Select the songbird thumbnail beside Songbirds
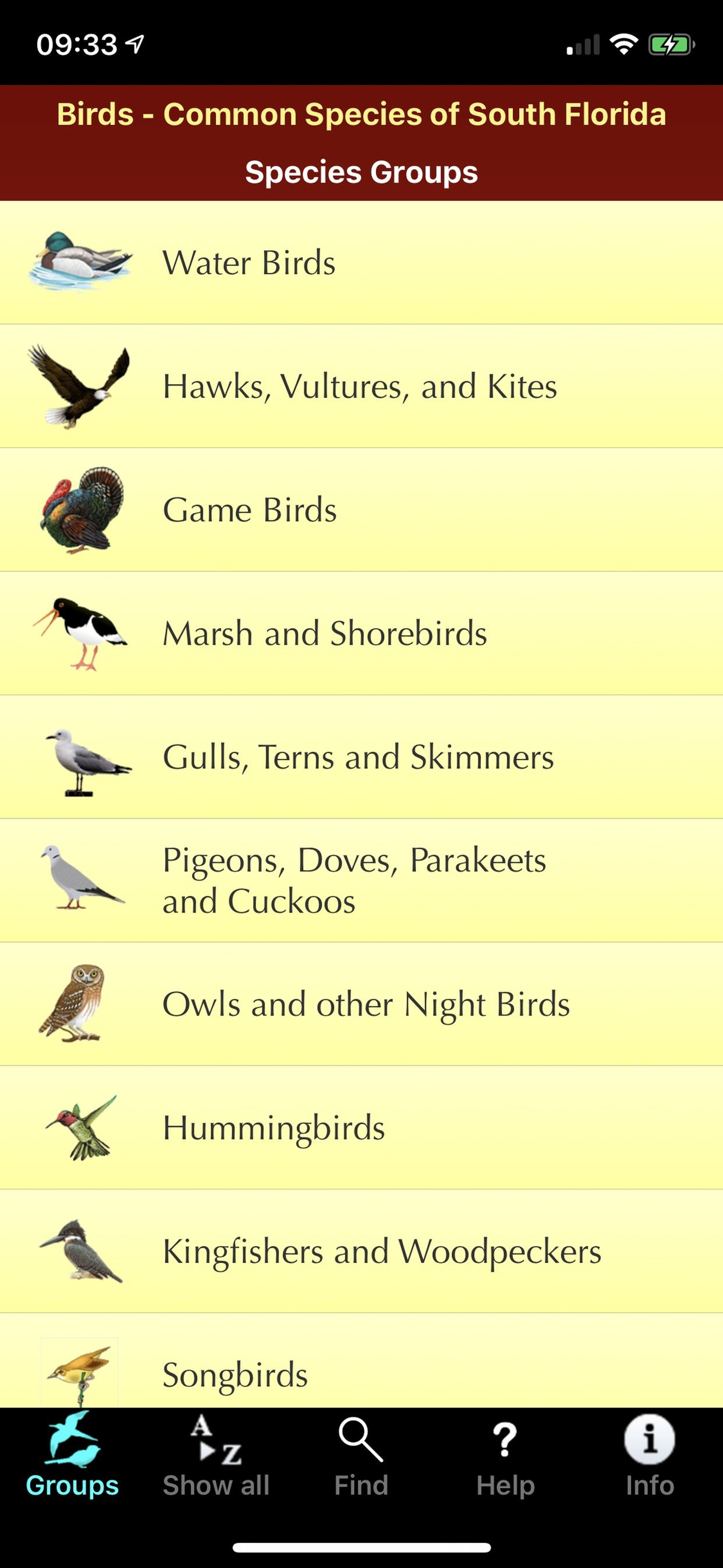723x1568 pixels. 79,1369
